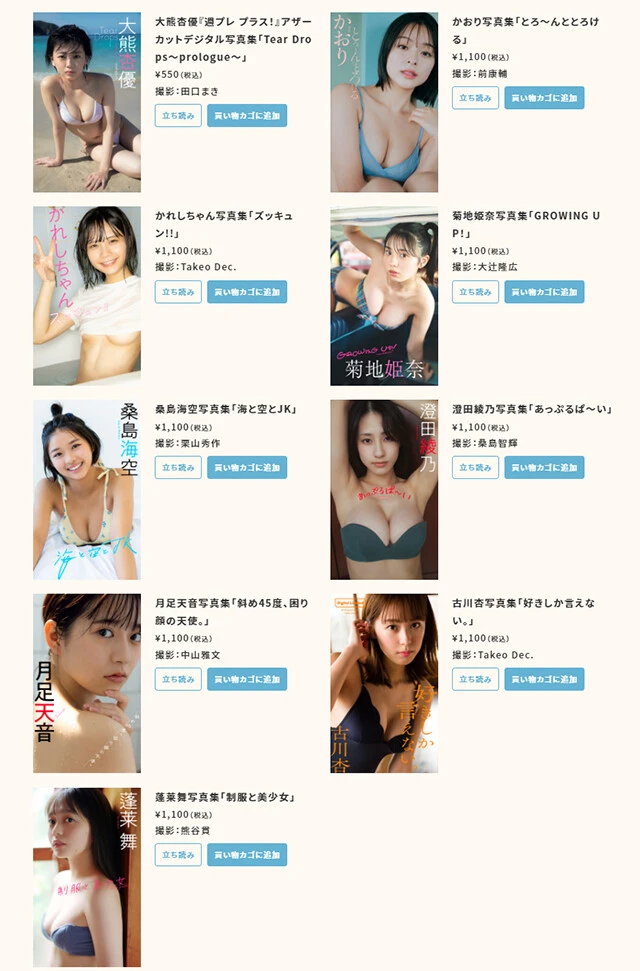Add 月足天音写真集 to shopping cart
This screenshot has width=640, height=971.
[247, 679]
